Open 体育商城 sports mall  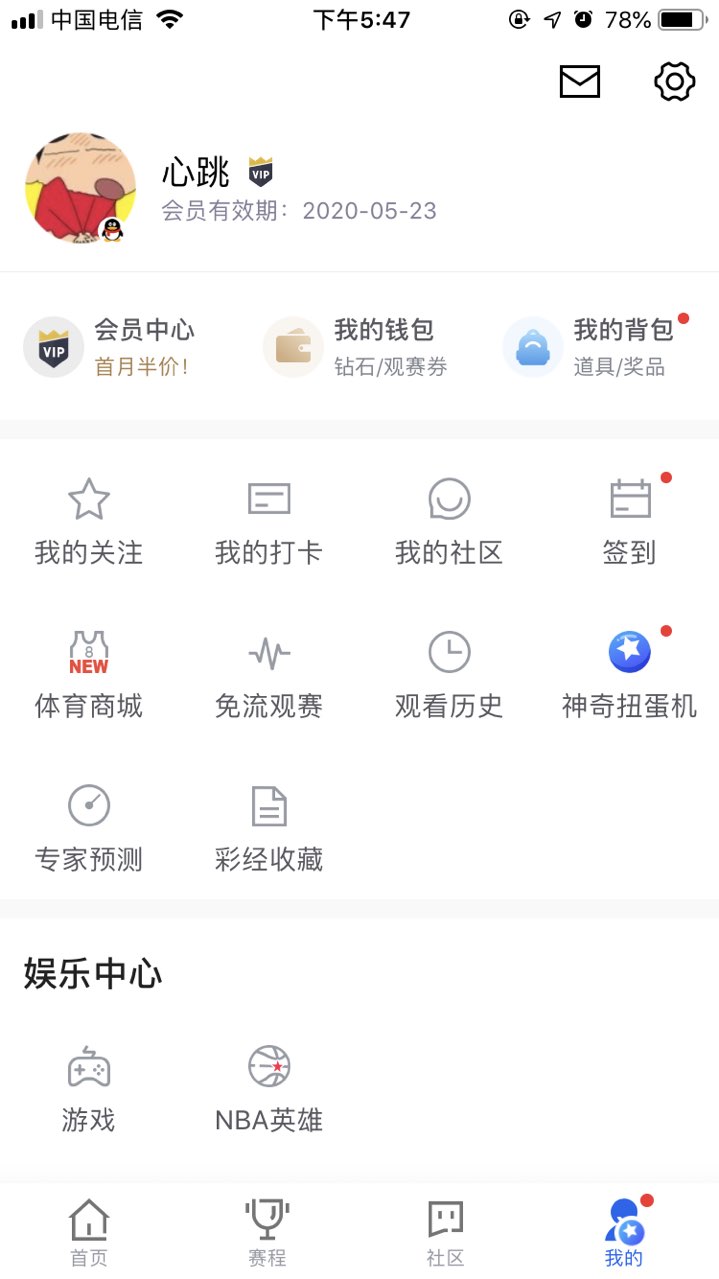click(x=89, y=676)
